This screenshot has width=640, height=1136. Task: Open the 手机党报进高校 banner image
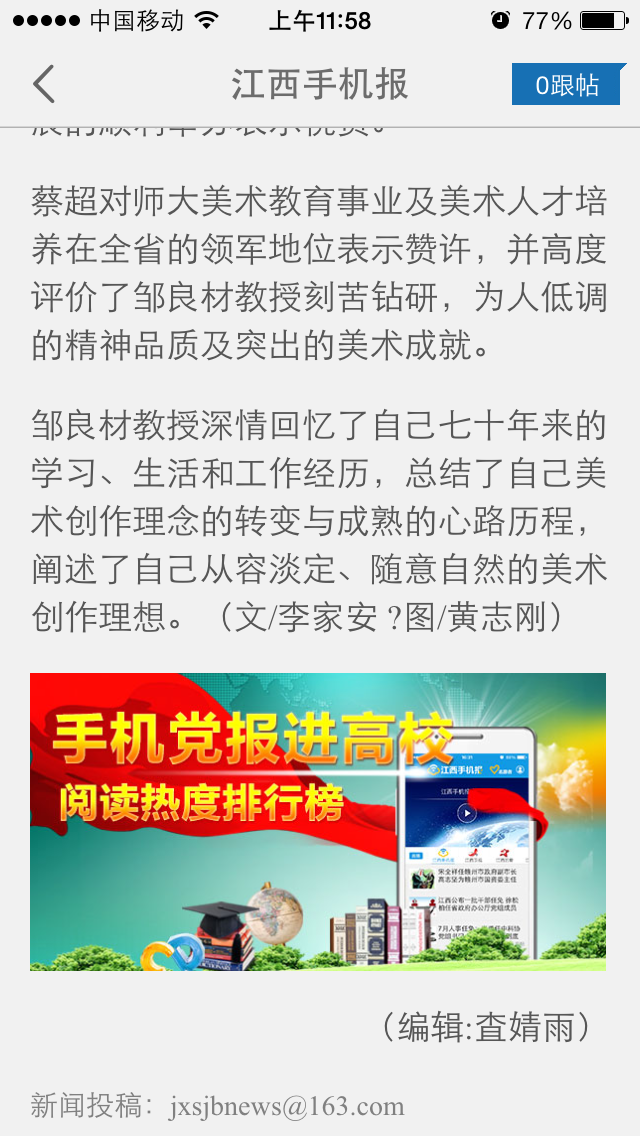pos(318,821)
